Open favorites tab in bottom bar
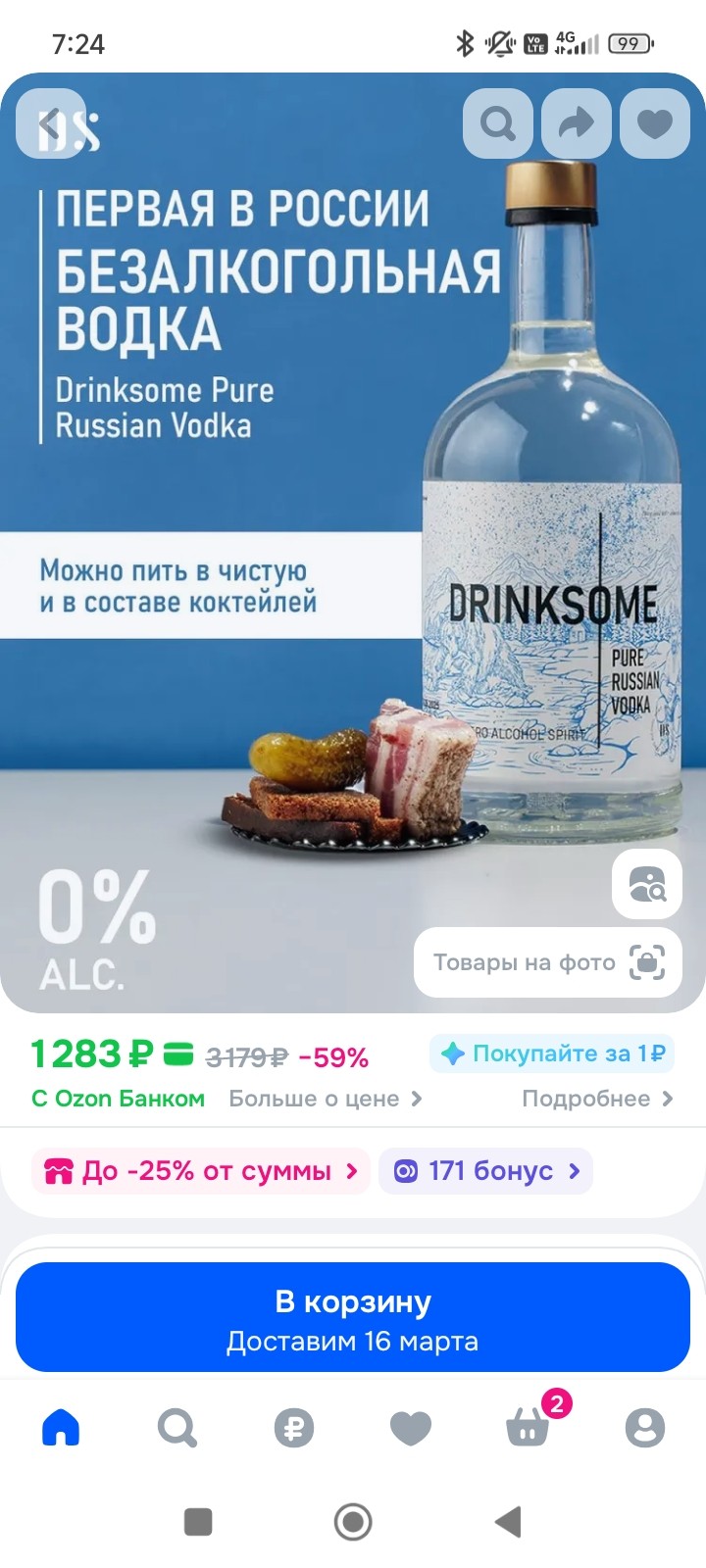This screenshot has width=706, height=1568. point(411,1428)
